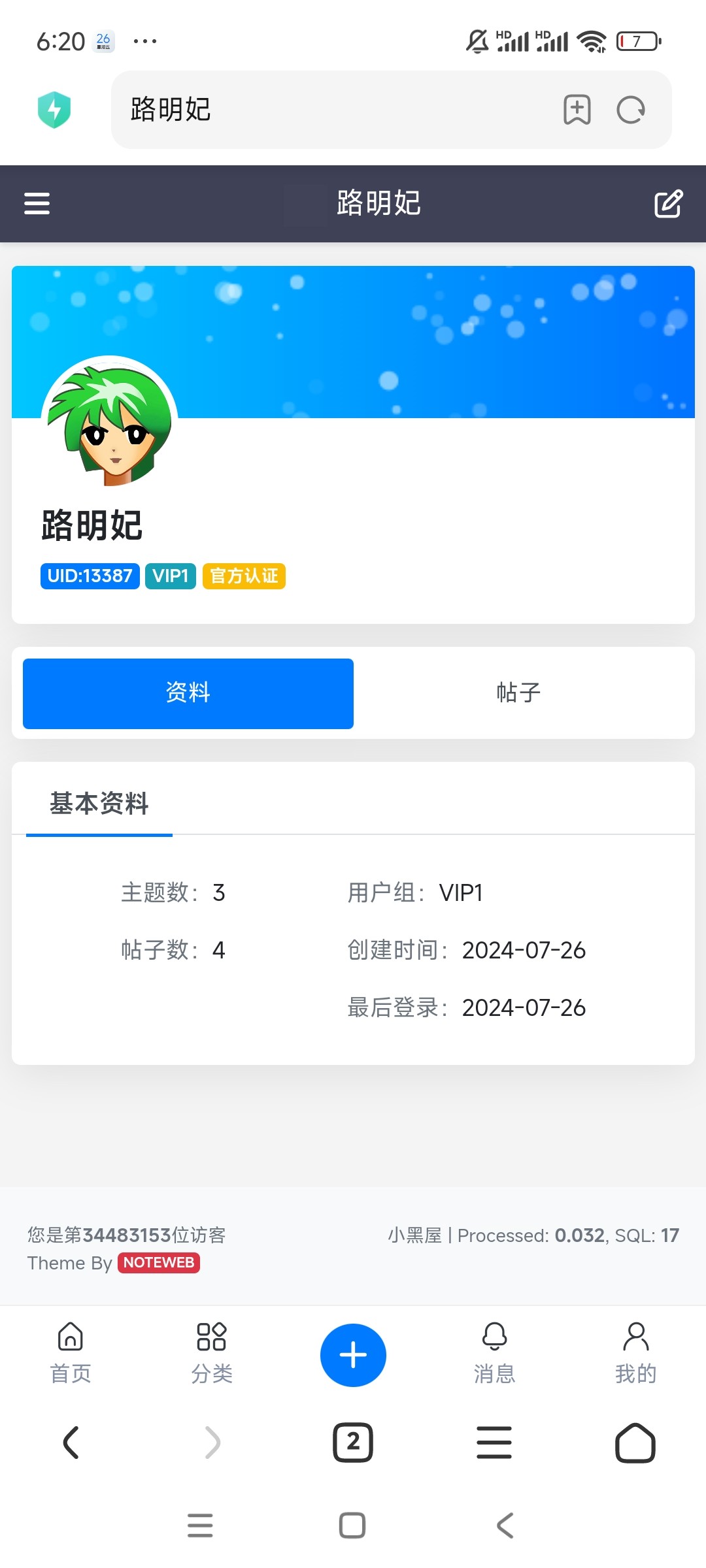
Task: Go to 首页 in bottom navigation
Action: [71, 1354]
